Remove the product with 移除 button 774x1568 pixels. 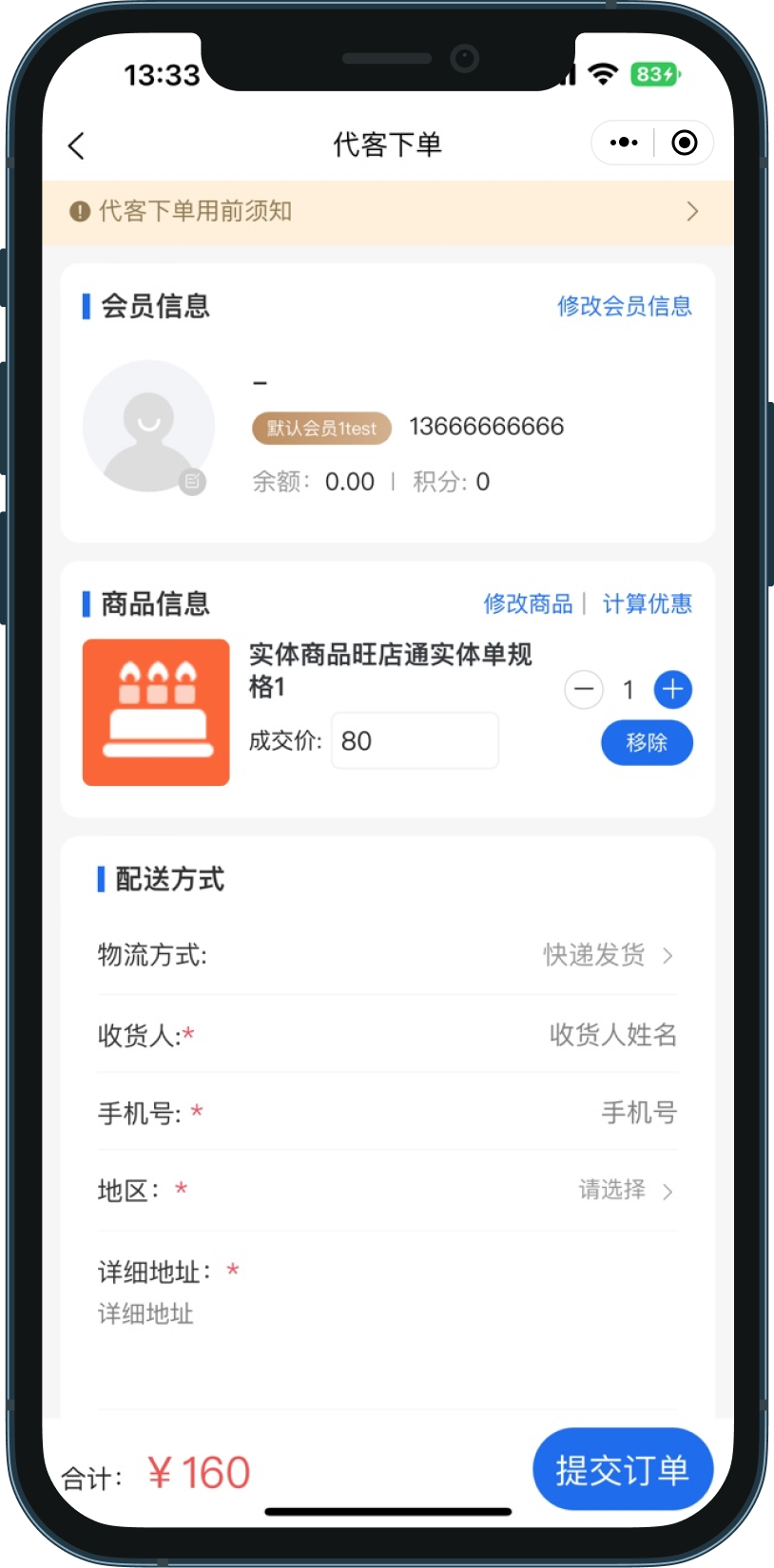pyautogui.click(x=647, y=742)
